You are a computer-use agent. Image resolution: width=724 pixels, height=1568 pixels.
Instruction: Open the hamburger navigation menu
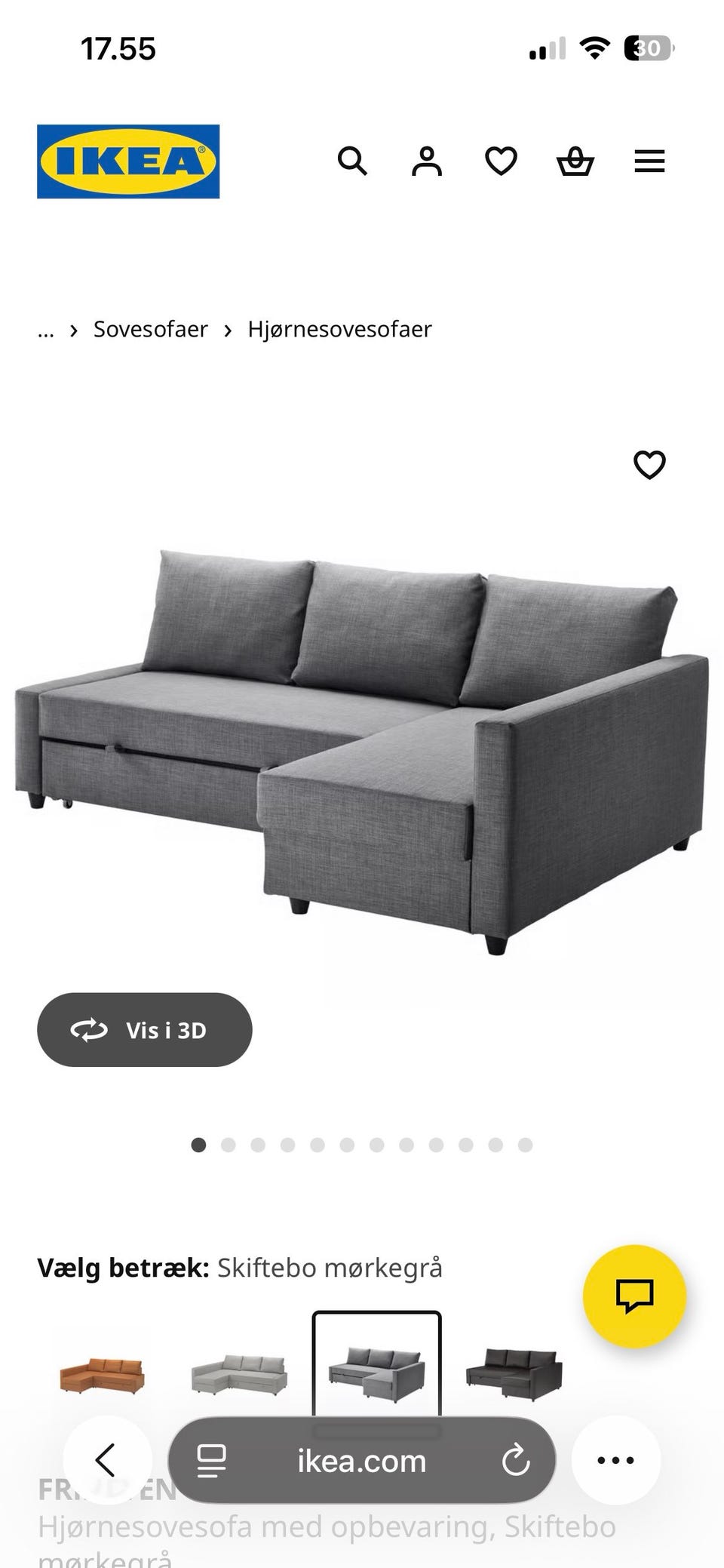pos(649,161)
